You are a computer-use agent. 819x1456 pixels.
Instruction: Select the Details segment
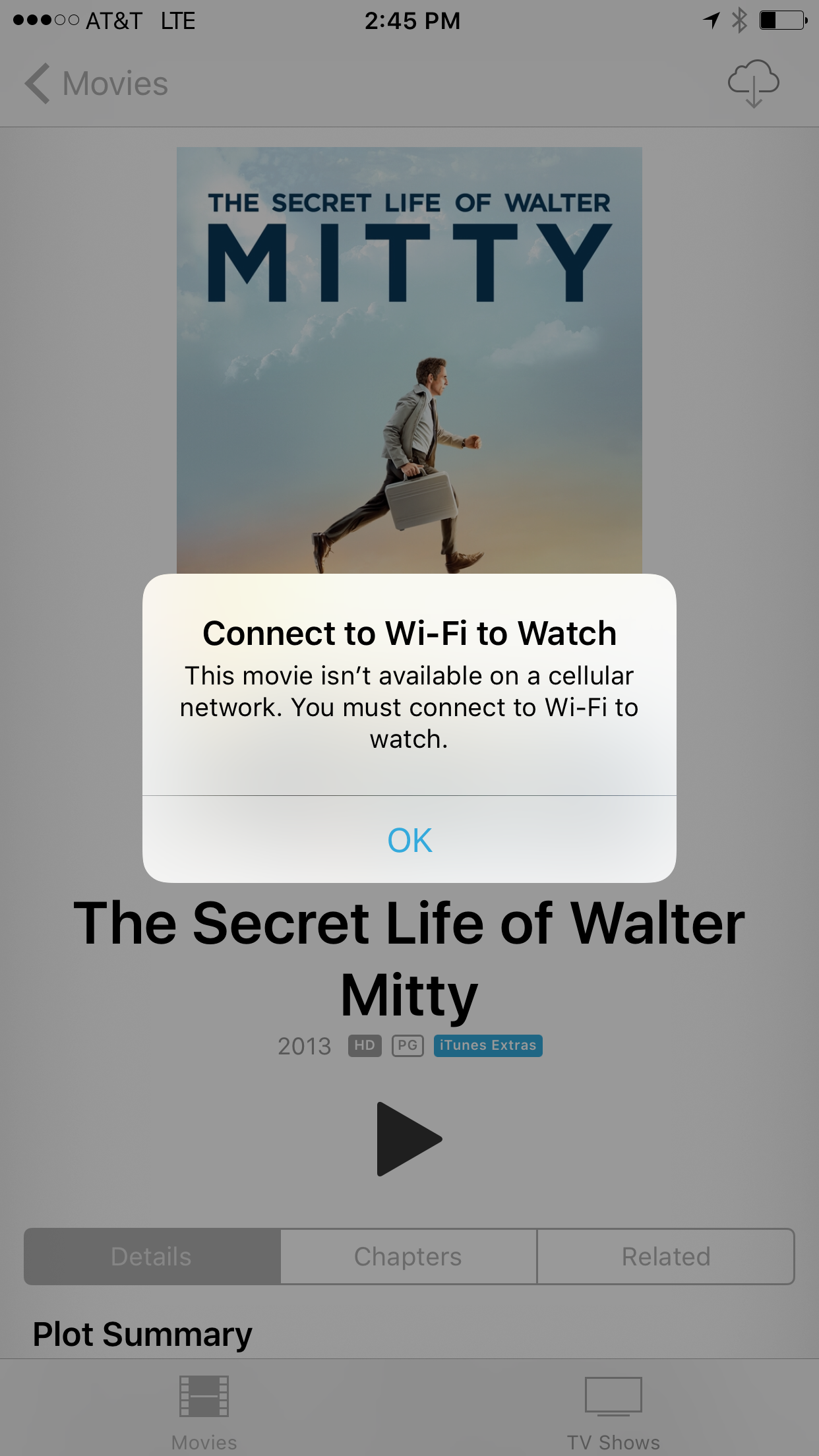tap(152, 1256)
